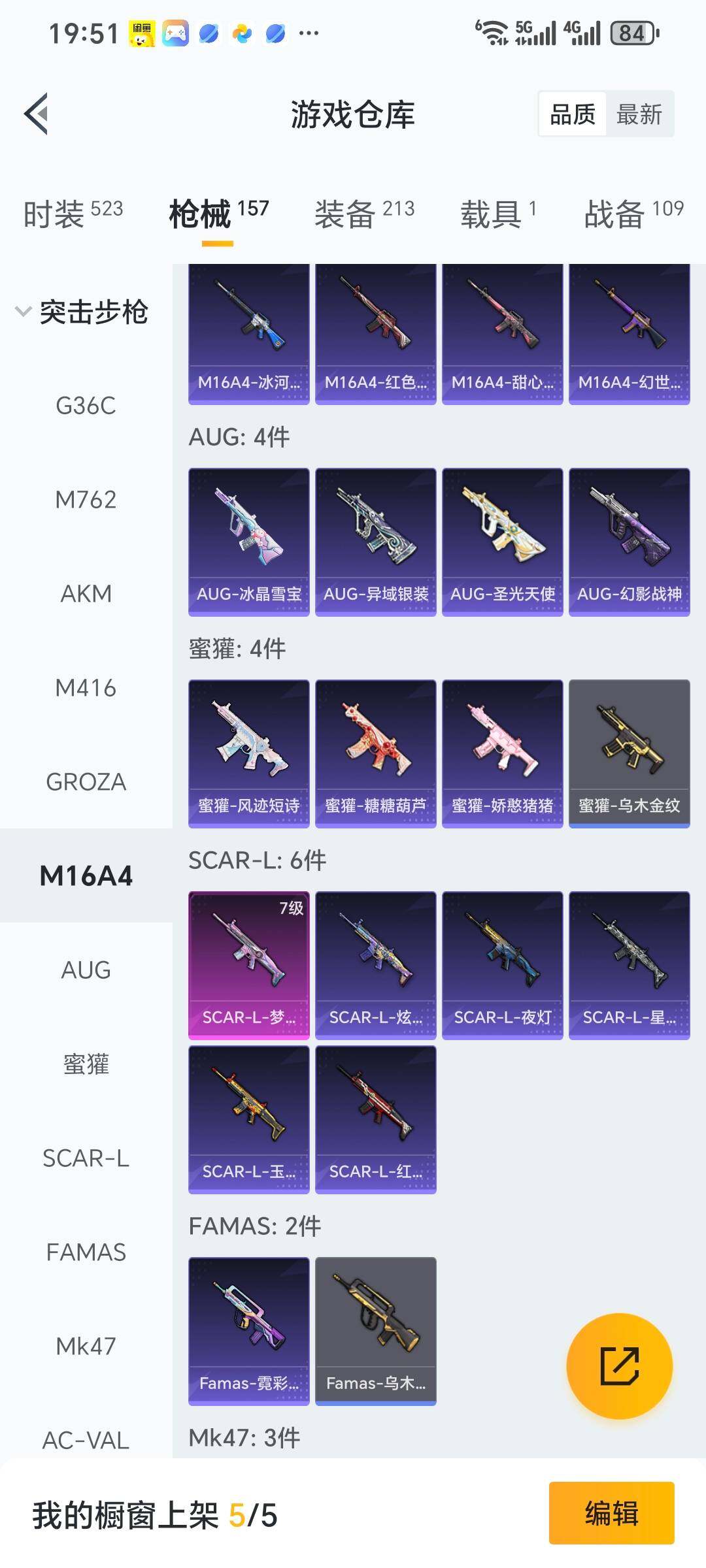Screen dimensions: 706x1568
Task: Switch to the 装备 tab
Action: (x=364, y=214)
